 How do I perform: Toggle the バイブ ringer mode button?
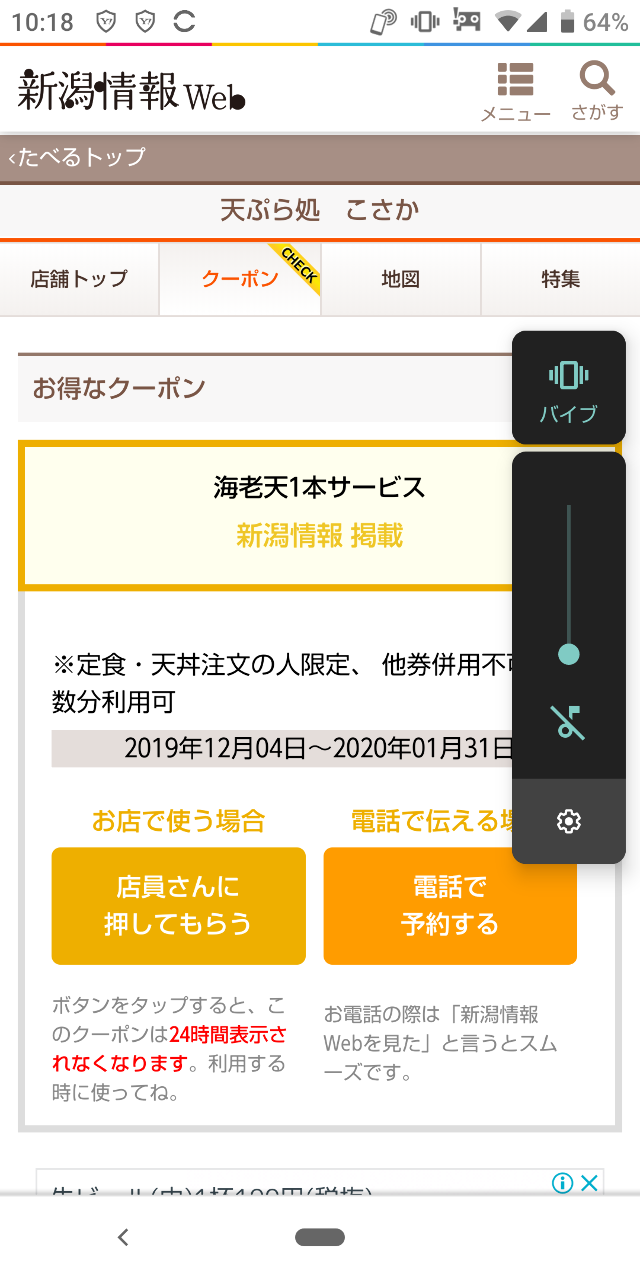[x=569, y=389]
